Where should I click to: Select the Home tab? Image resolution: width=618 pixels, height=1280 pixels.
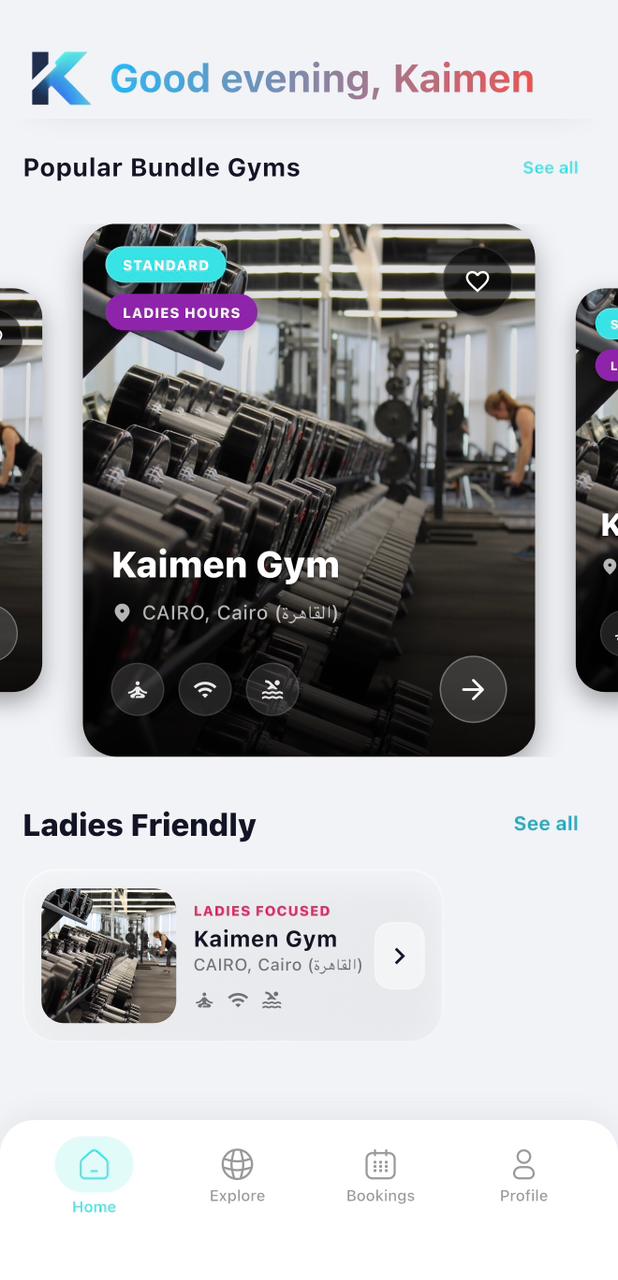pos(94,1176)
